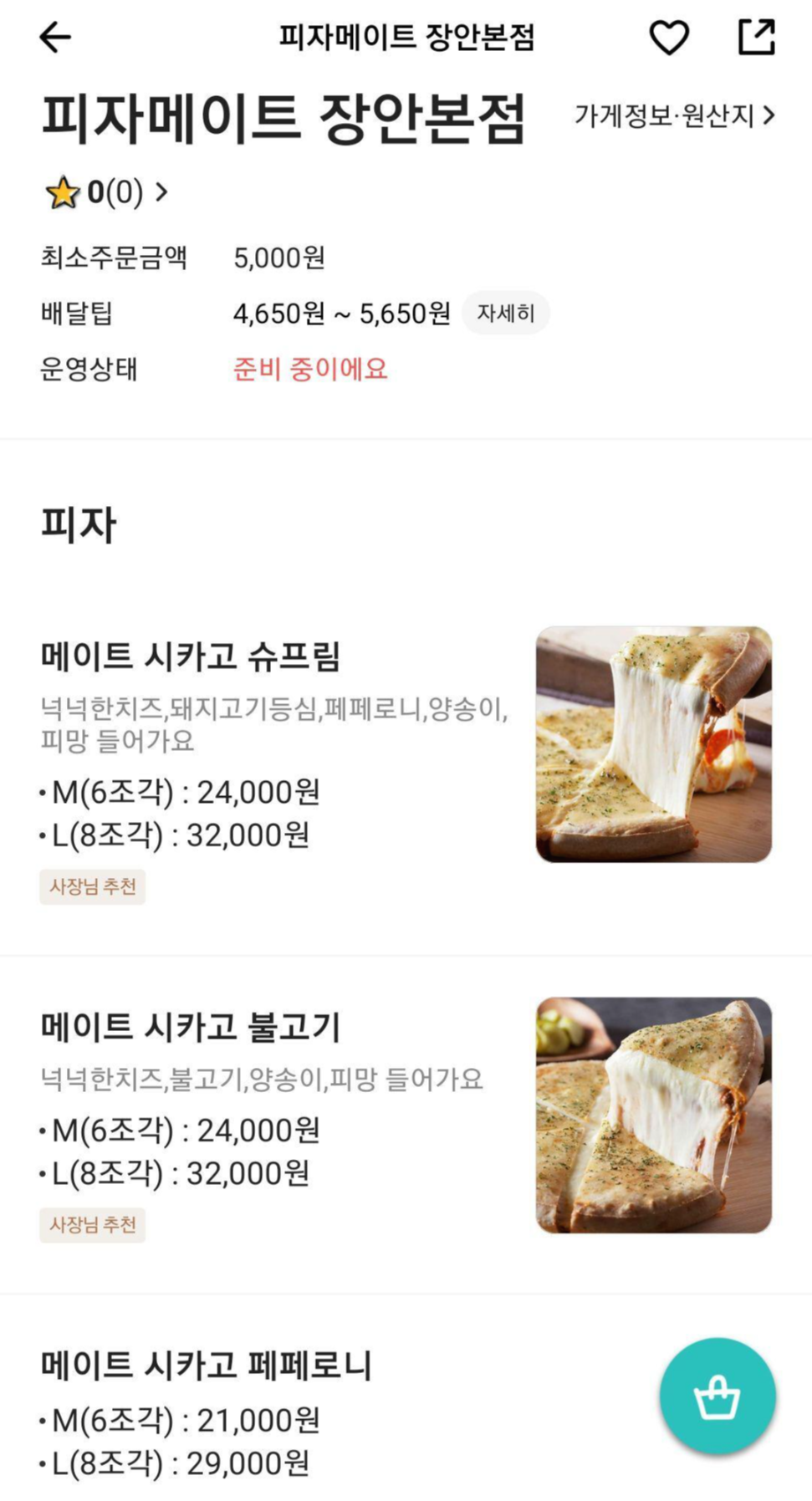Go back using the arrow icon
The width and height of the screenshot is (812, 1501).
55,38
